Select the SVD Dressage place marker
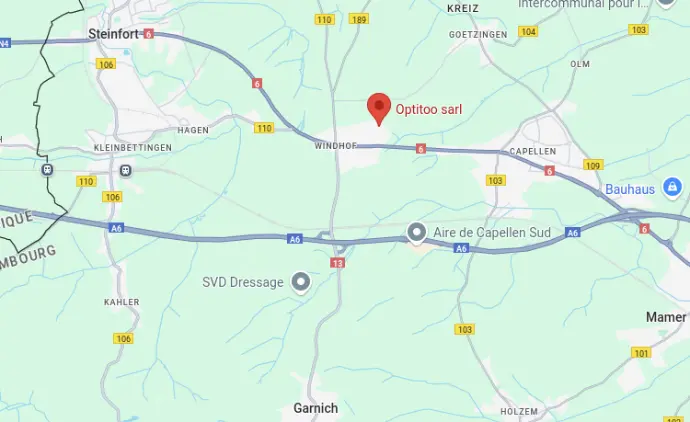The height and width of the screenshot is (422, 690). point(300,283)
